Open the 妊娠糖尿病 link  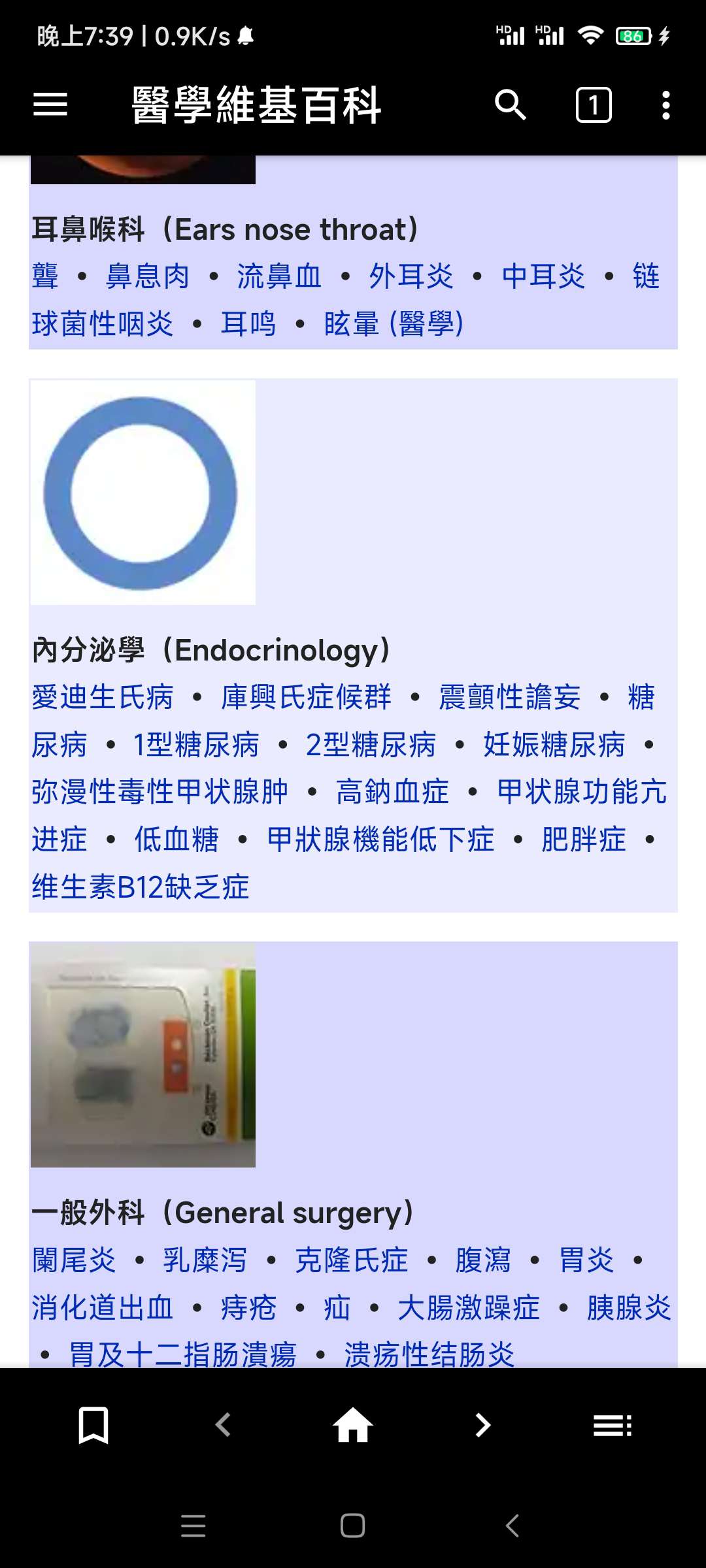554,745
